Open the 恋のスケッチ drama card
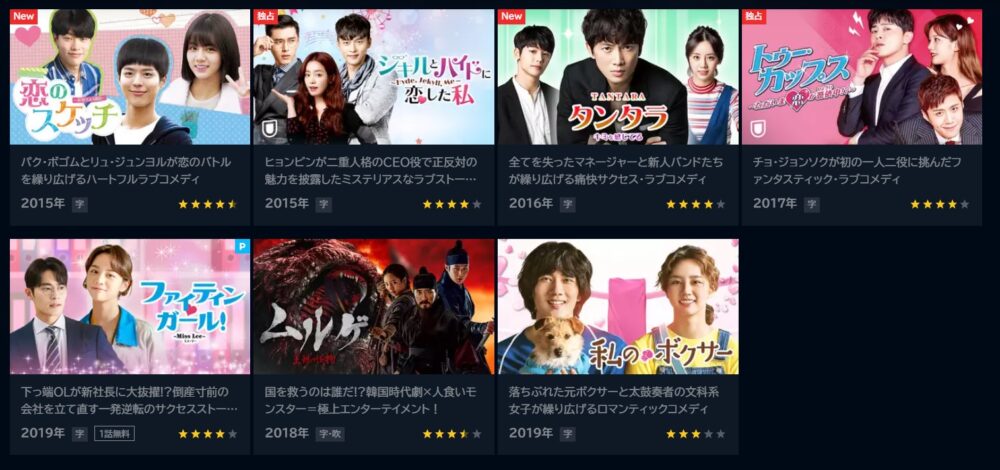Viewport: 1000px width, 470px height. tap(130, 78)
